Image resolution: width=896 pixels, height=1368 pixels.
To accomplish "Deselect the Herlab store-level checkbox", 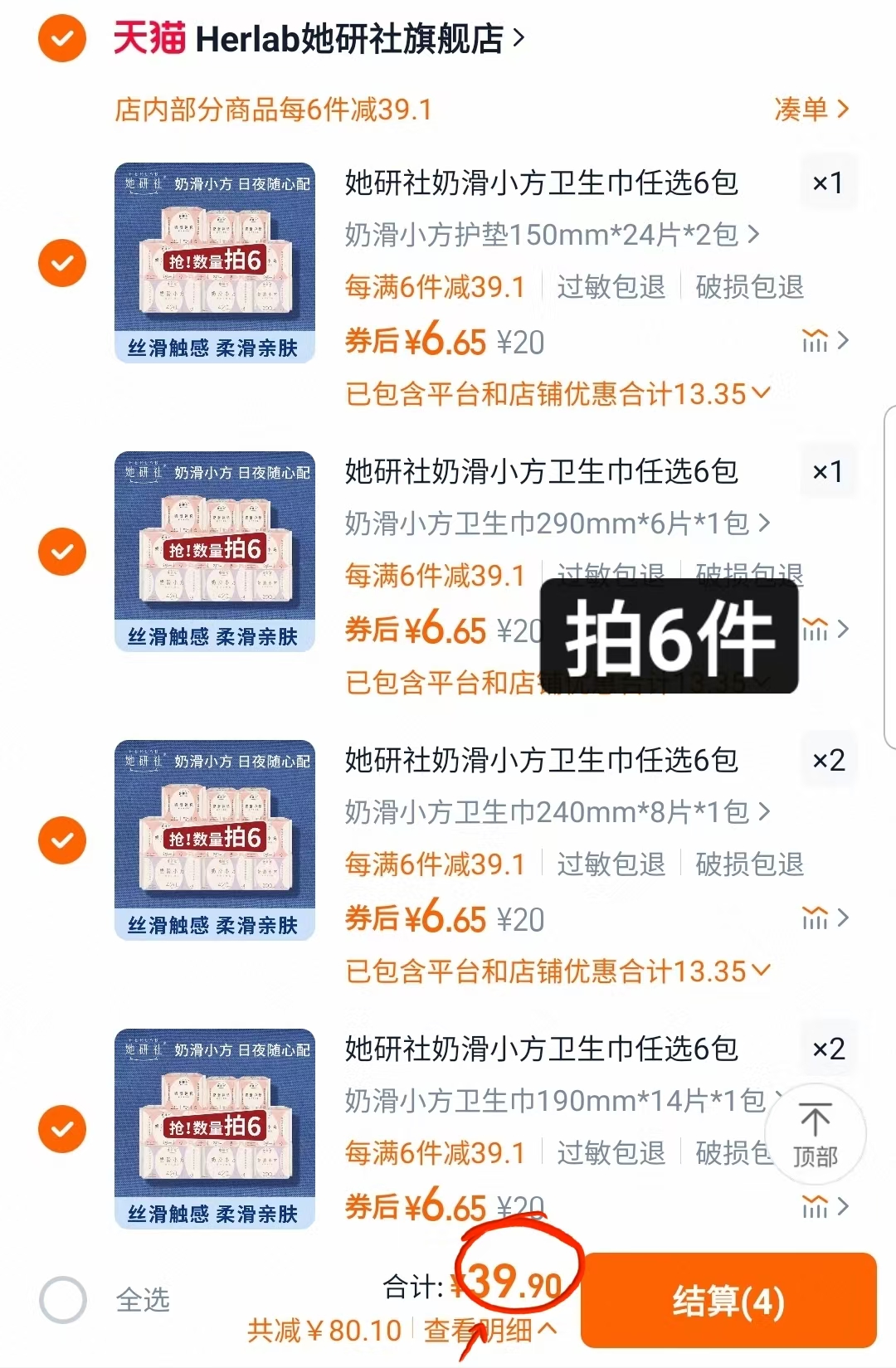I will coord(61,37).
